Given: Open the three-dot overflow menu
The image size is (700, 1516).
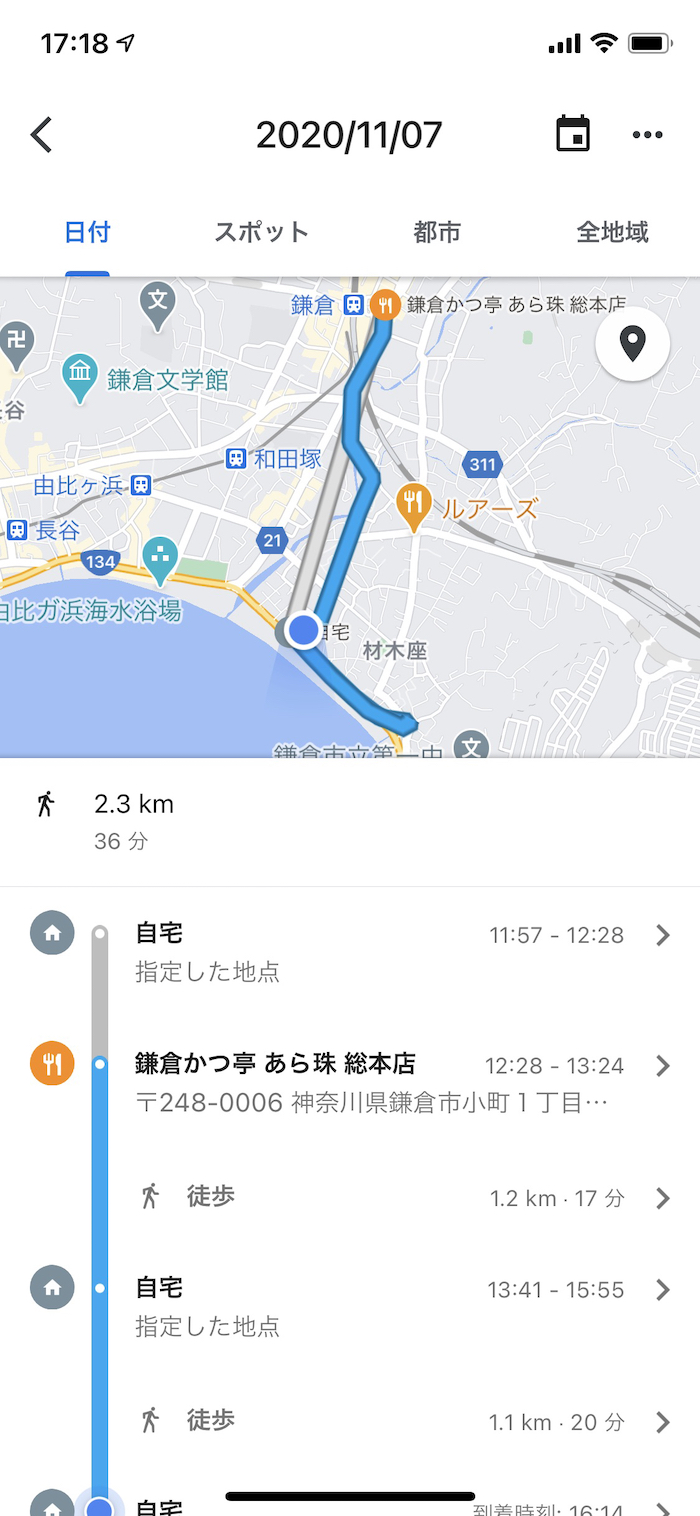Looking at the screenshot, I should (x=648, y=135).
